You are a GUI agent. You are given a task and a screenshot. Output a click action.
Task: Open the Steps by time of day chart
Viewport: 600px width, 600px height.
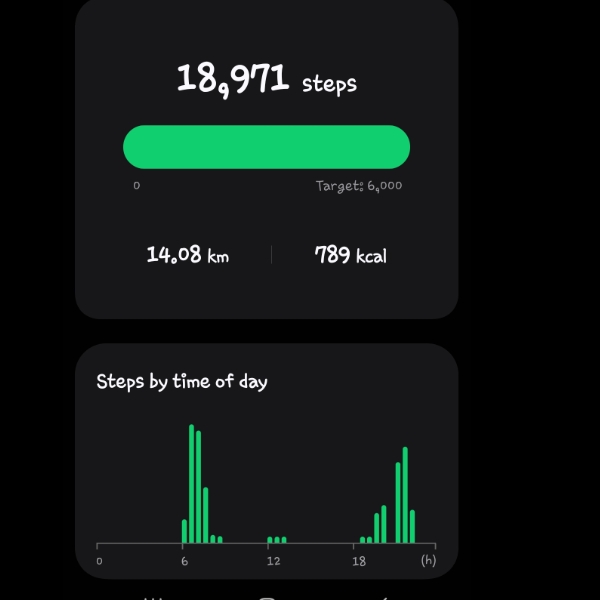[266, 460]
